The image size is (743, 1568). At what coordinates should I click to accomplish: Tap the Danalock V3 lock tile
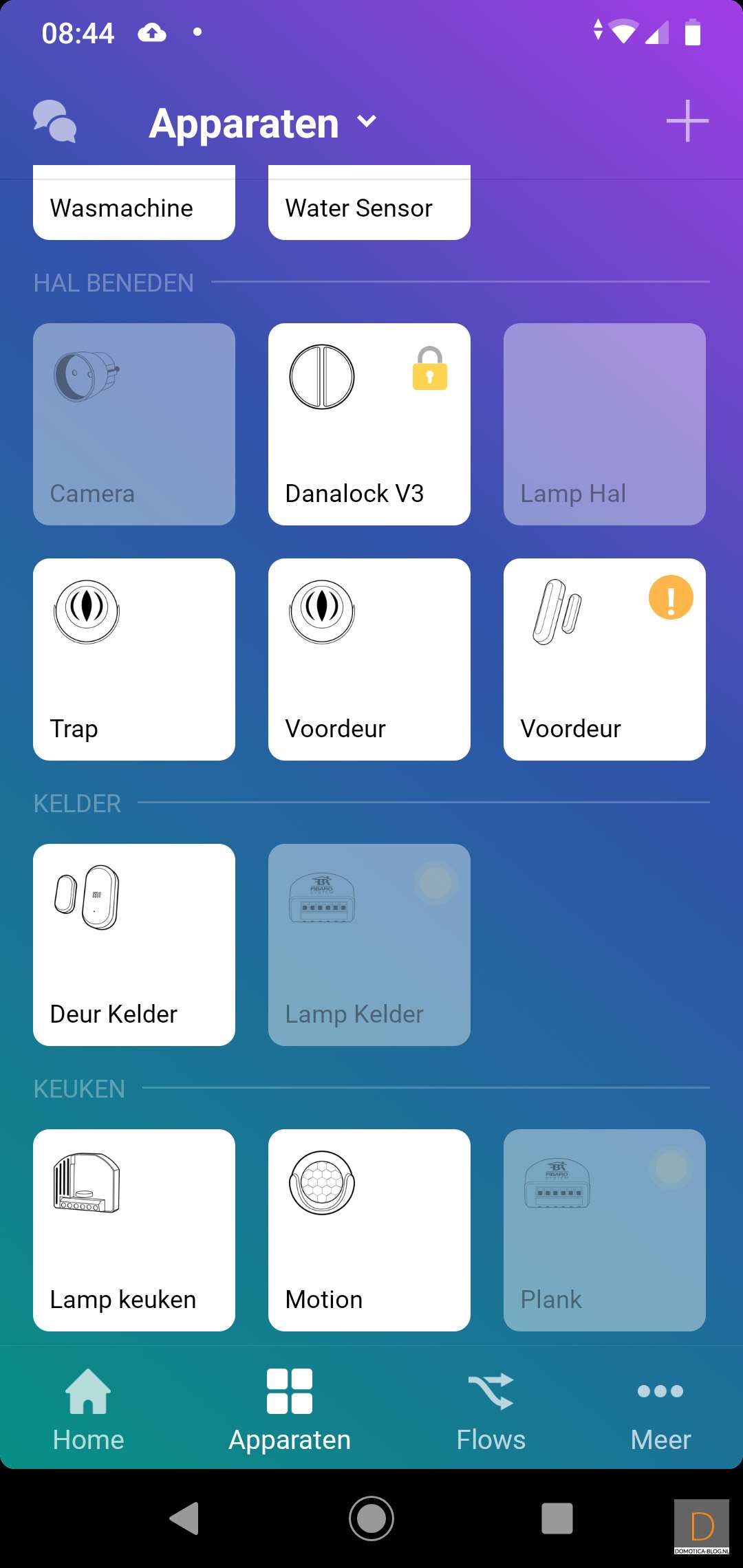369,424
